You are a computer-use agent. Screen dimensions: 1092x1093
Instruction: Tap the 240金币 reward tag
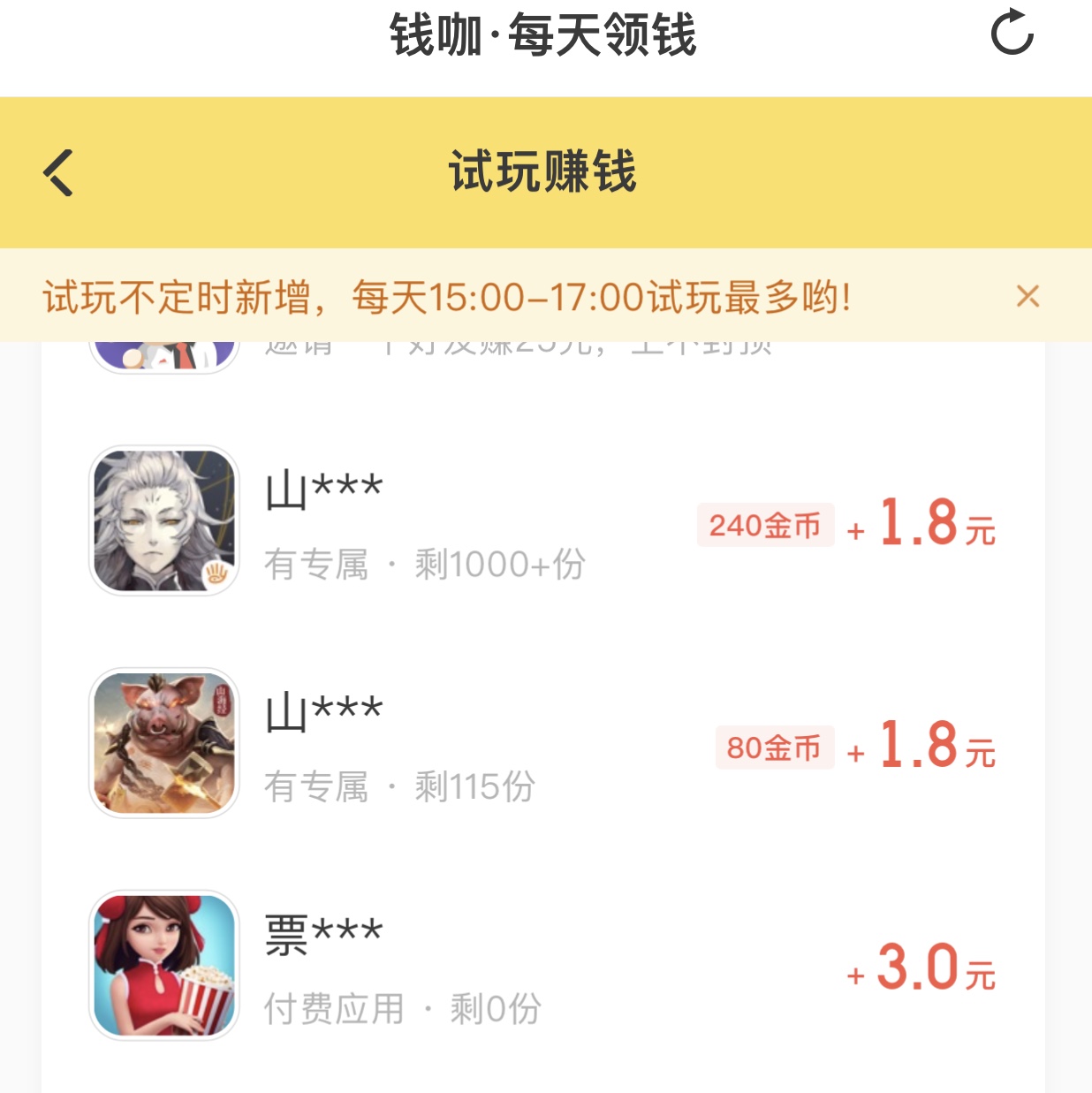click(764, 527)
